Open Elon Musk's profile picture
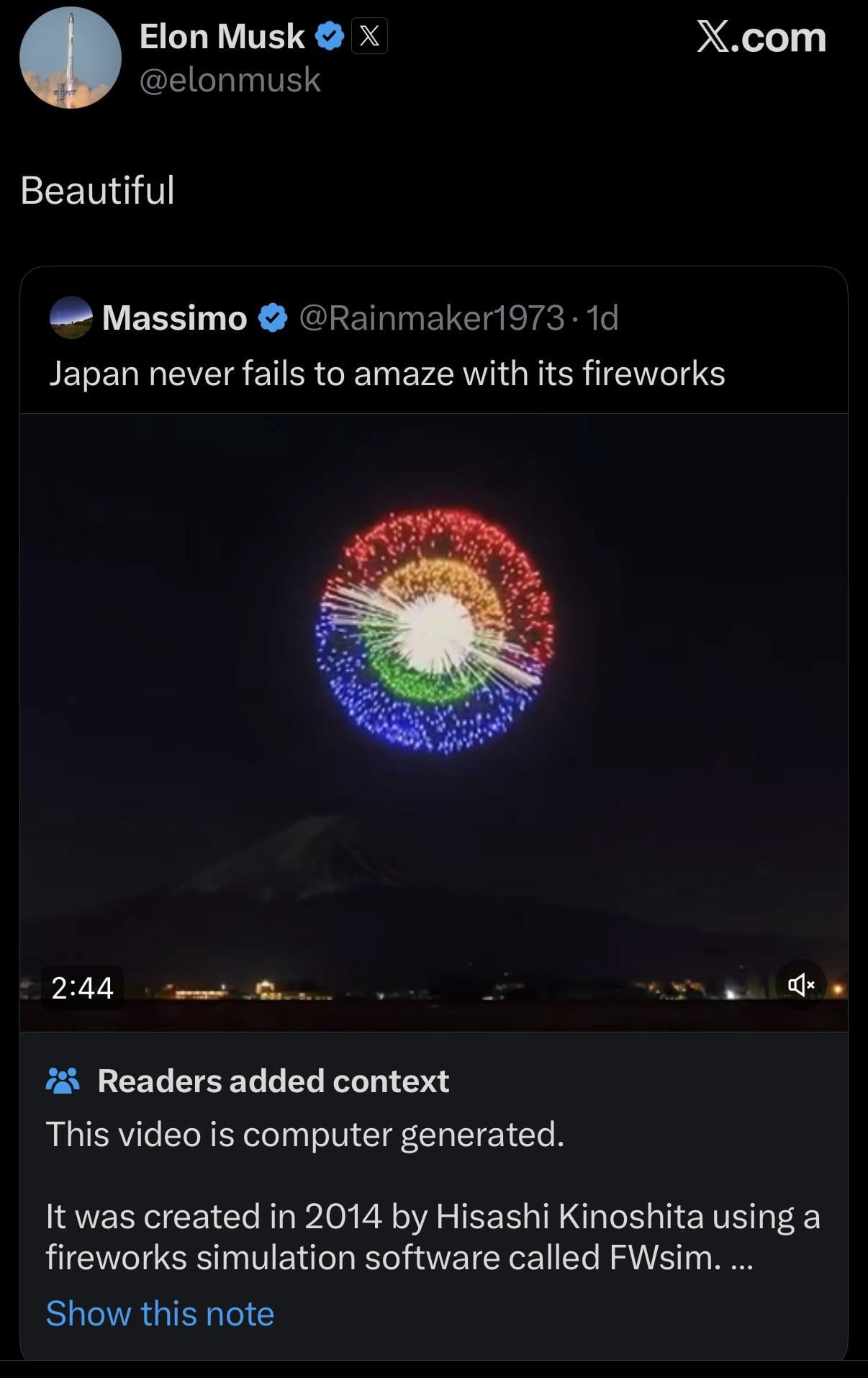This screenshot has width=868, height=1378. click(x=70, y=58)
